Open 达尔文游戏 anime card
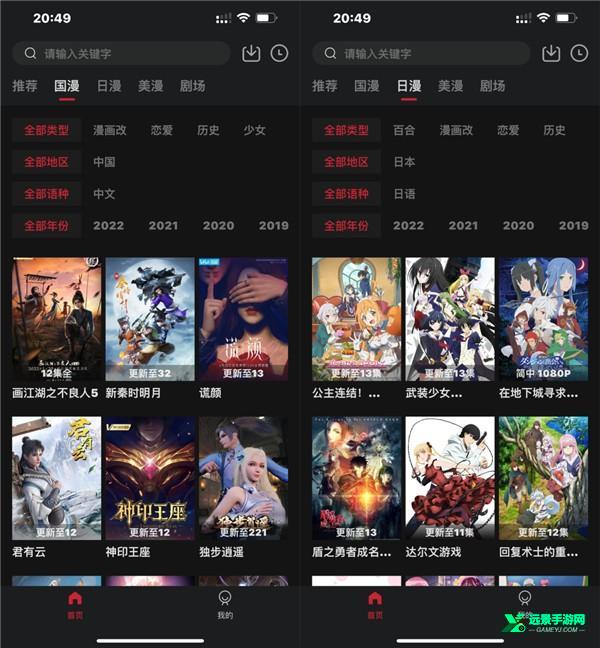 (x=449, y=478)
